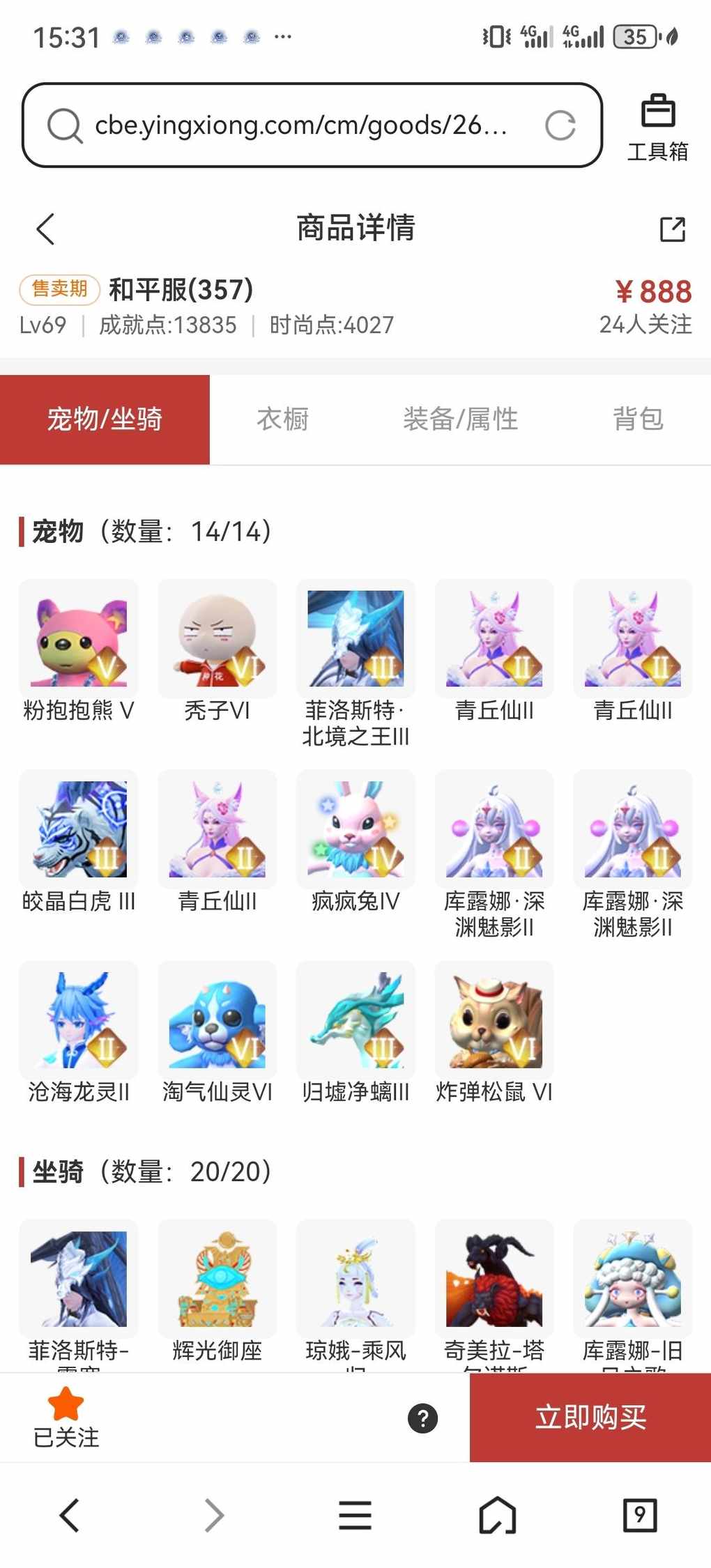Reload the page with the refresh icon
The width and height of the screenshot is (711, 1568).
pos(560,125)
